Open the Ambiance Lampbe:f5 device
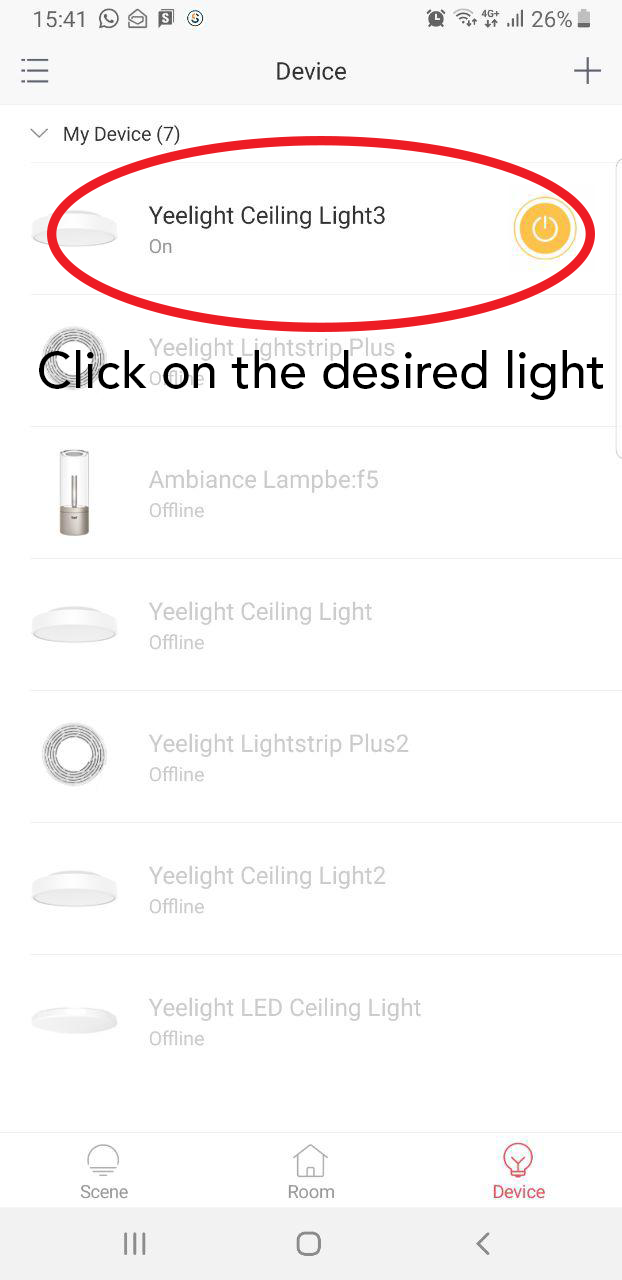The image size is (622, 1280). point(264,492)
